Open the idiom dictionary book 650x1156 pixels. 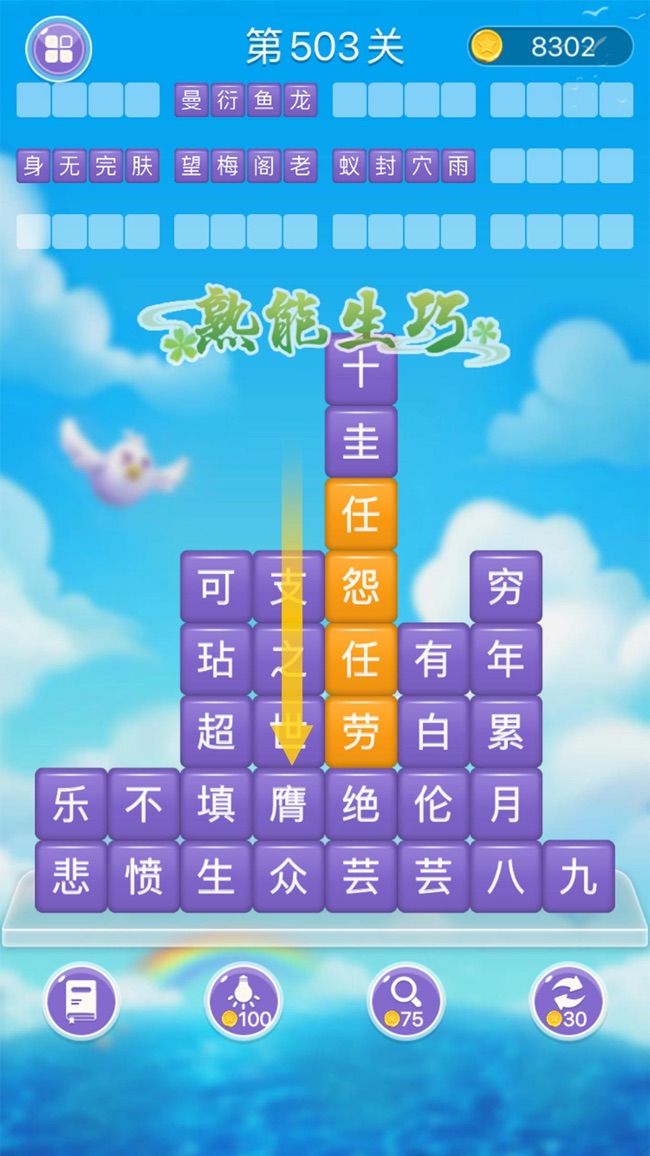click(x=80, y=1001)
